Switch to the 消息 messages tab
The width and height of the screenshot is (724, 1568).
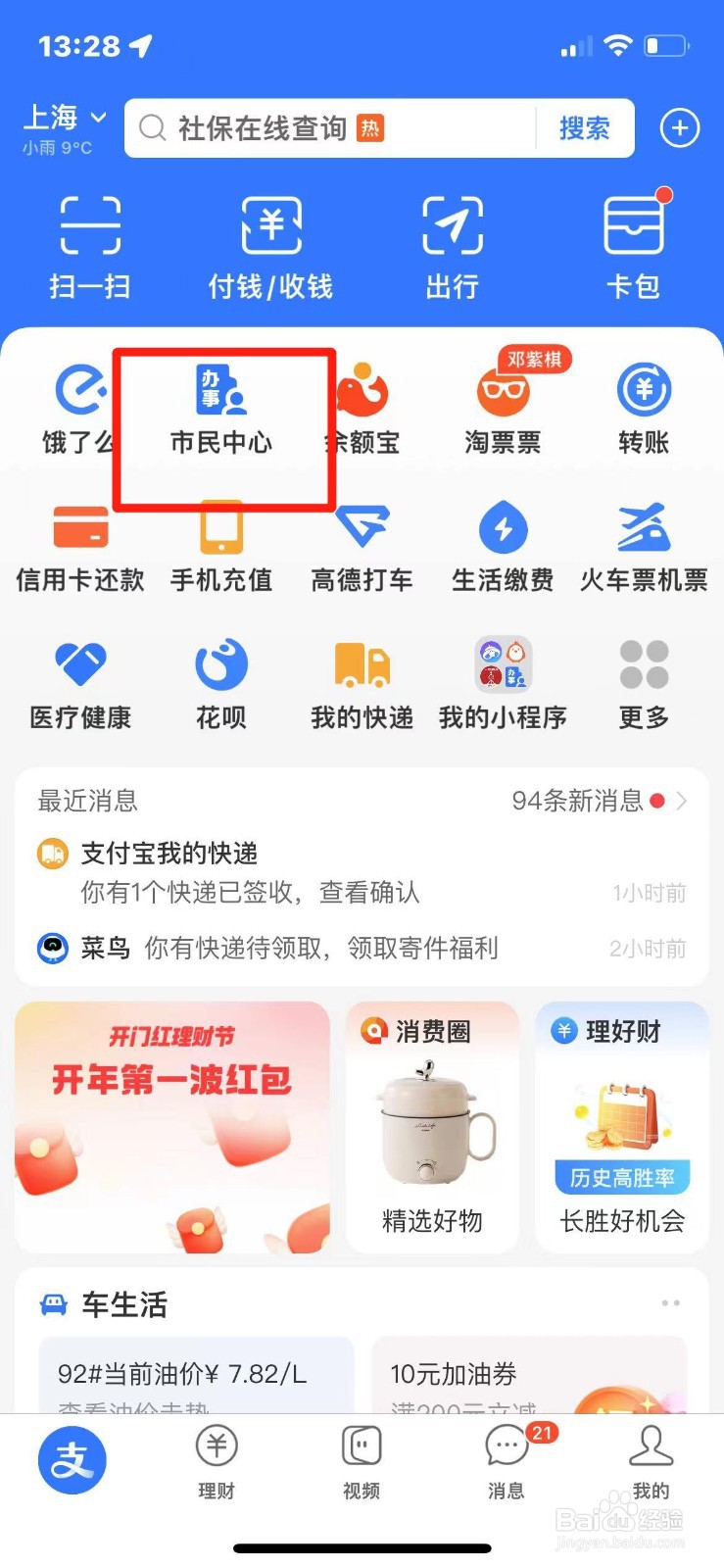coord(504,1460)
